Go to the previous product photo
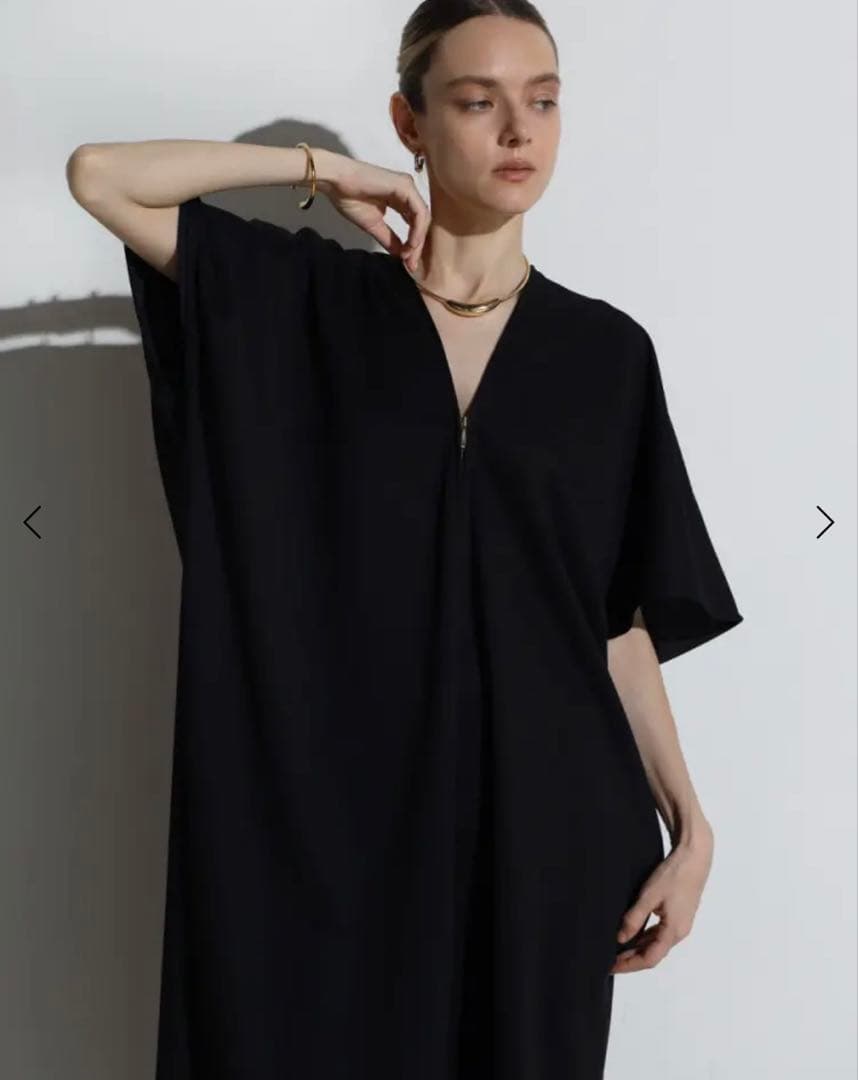The image size is (858, 1080). tap(33, 522)
